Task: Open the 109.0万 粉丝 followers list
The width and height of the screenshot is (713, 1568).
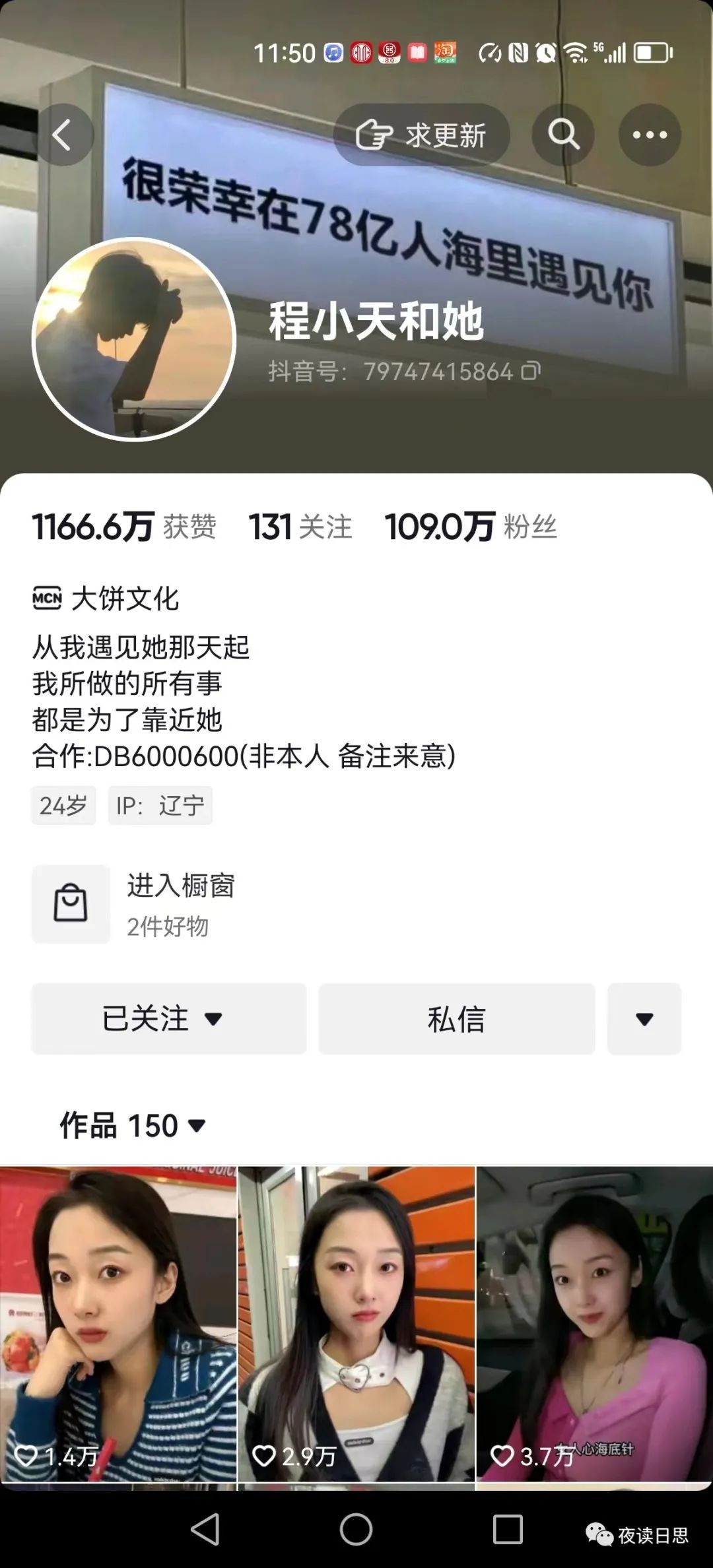Action: tap(471, 527)
